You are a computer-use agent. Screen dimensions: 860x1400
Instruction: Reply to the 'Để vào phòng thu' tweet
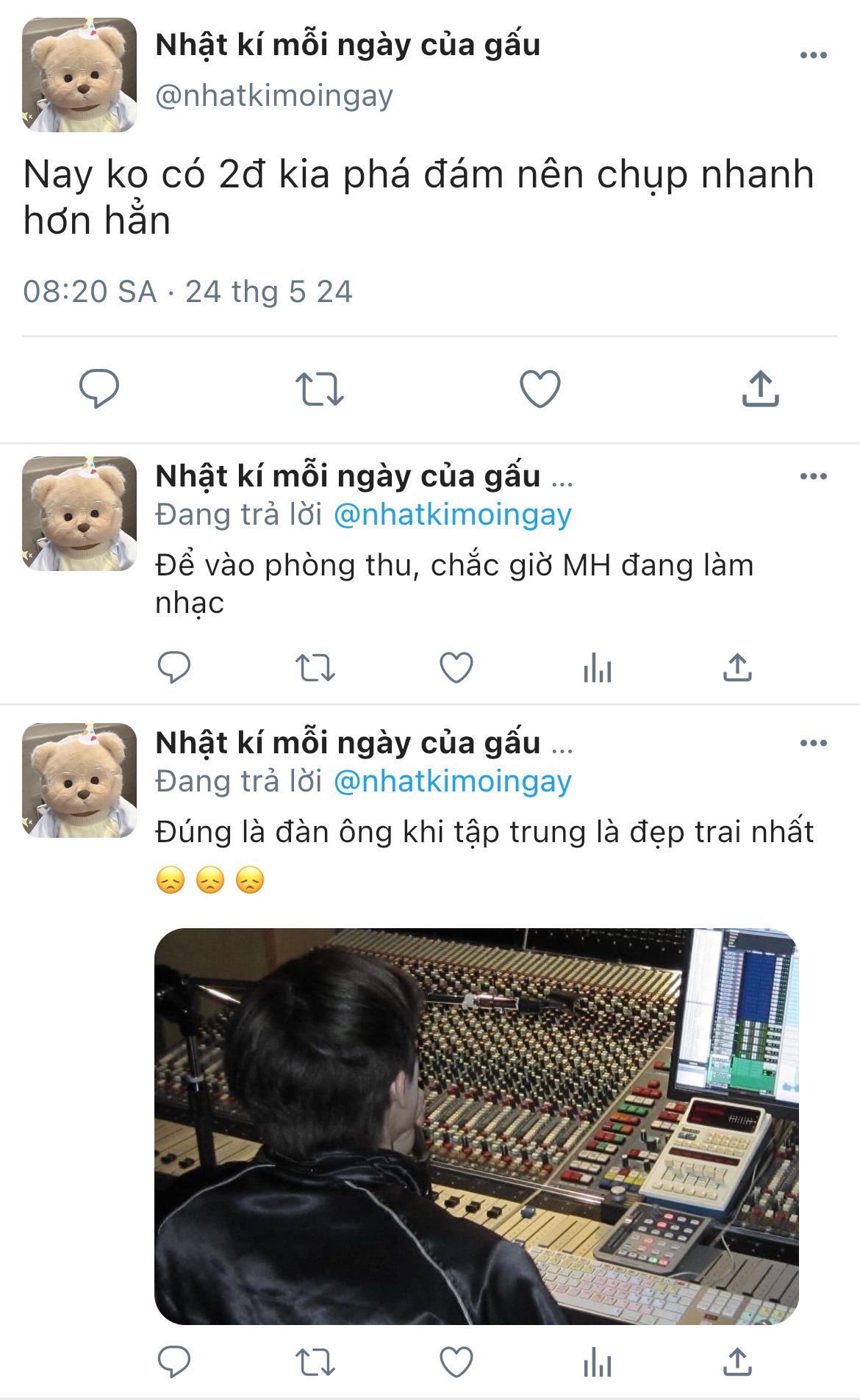pos(174,668)
